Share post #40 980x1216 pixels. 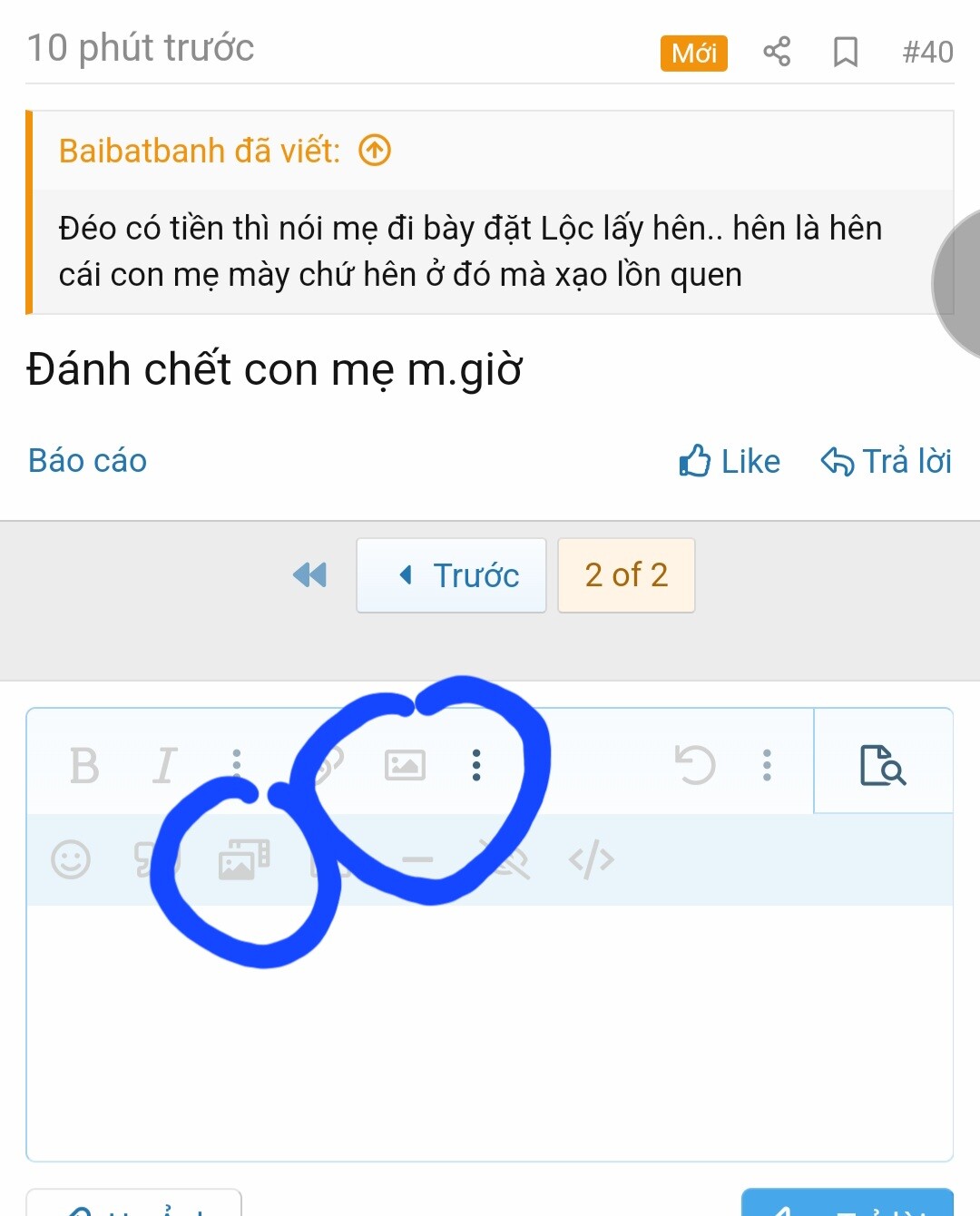777,52
